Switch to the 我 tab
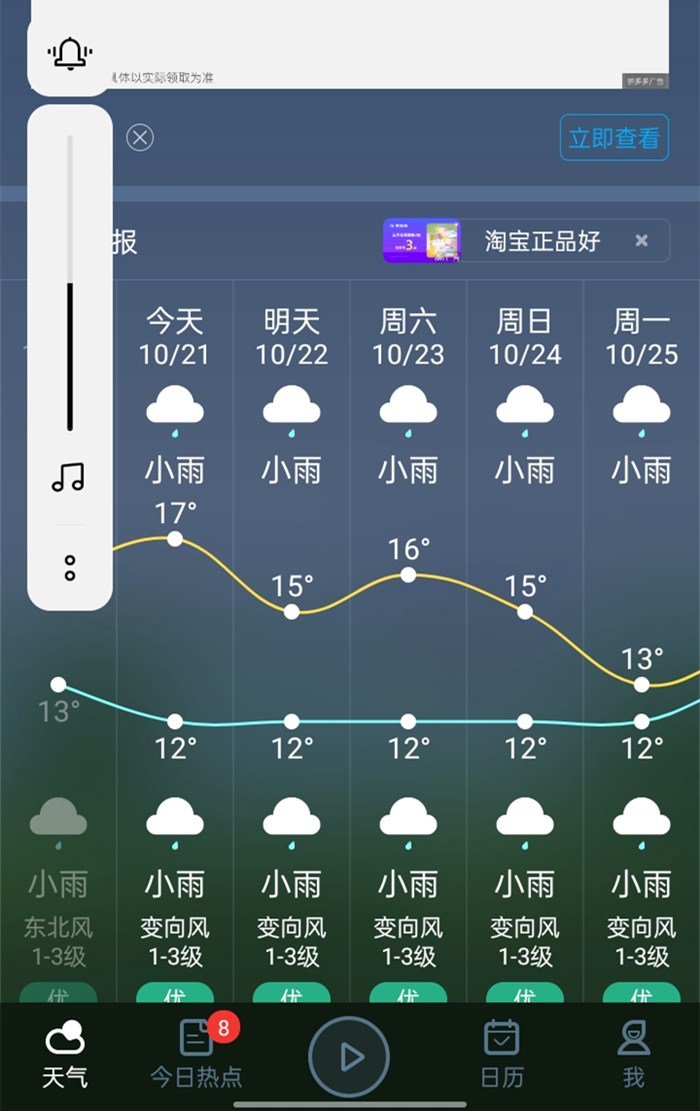 pos(633,1055)
